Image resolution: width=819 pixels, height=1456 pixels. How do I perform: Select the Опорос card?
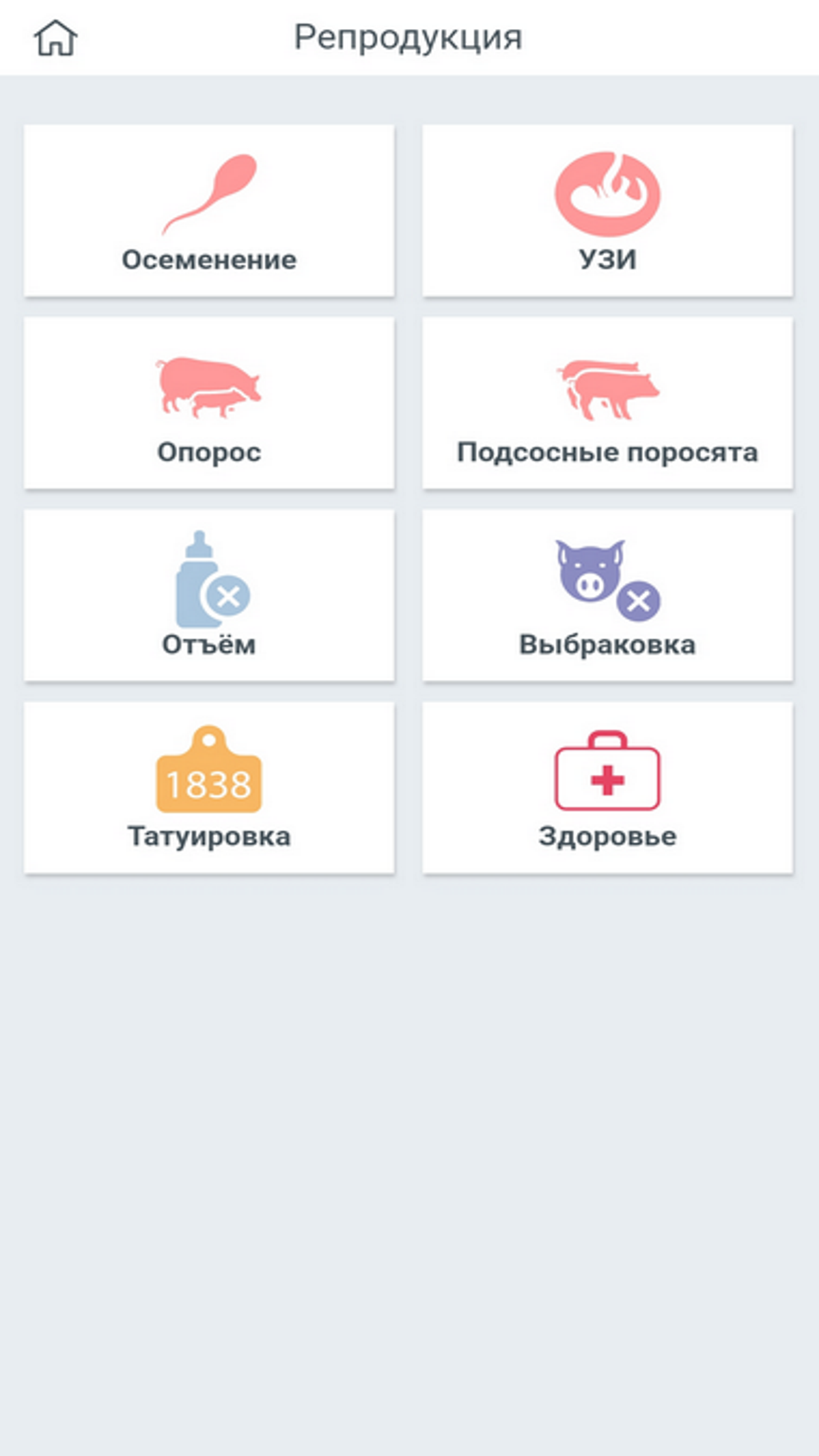click(209, 403)
